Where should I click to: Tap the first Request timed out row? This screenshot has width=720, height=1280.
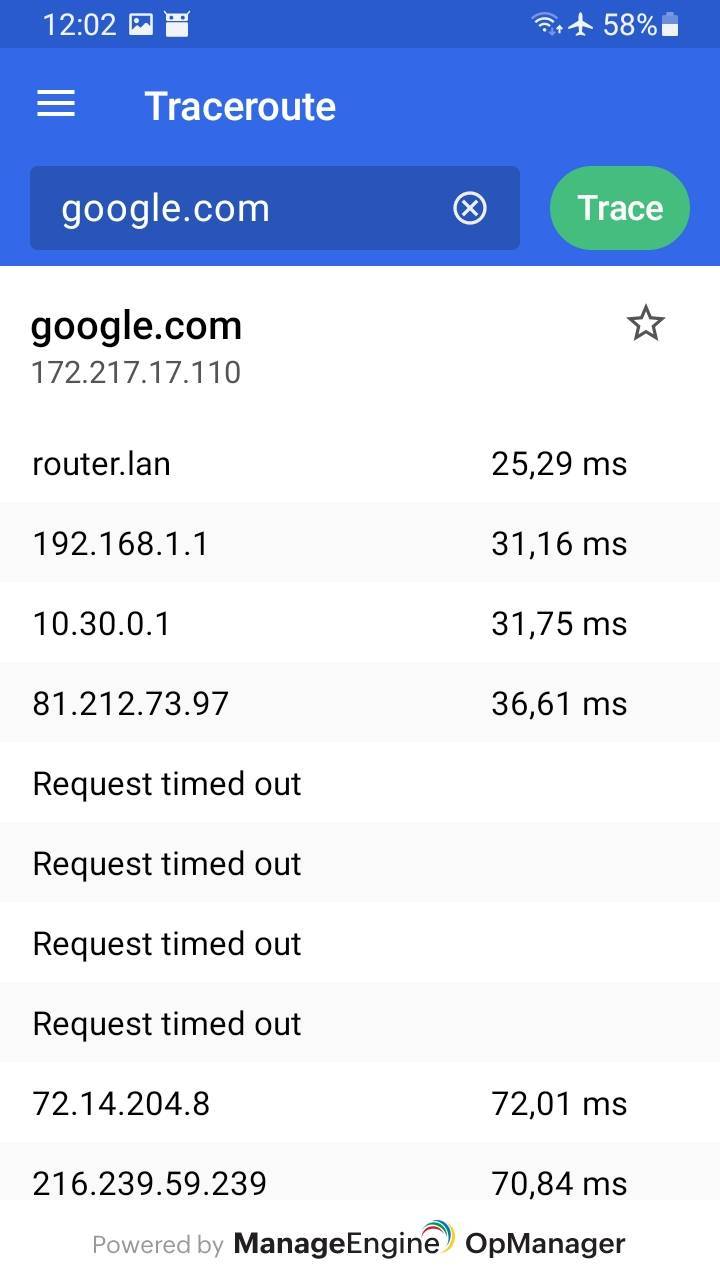click(x=166, y=783)
